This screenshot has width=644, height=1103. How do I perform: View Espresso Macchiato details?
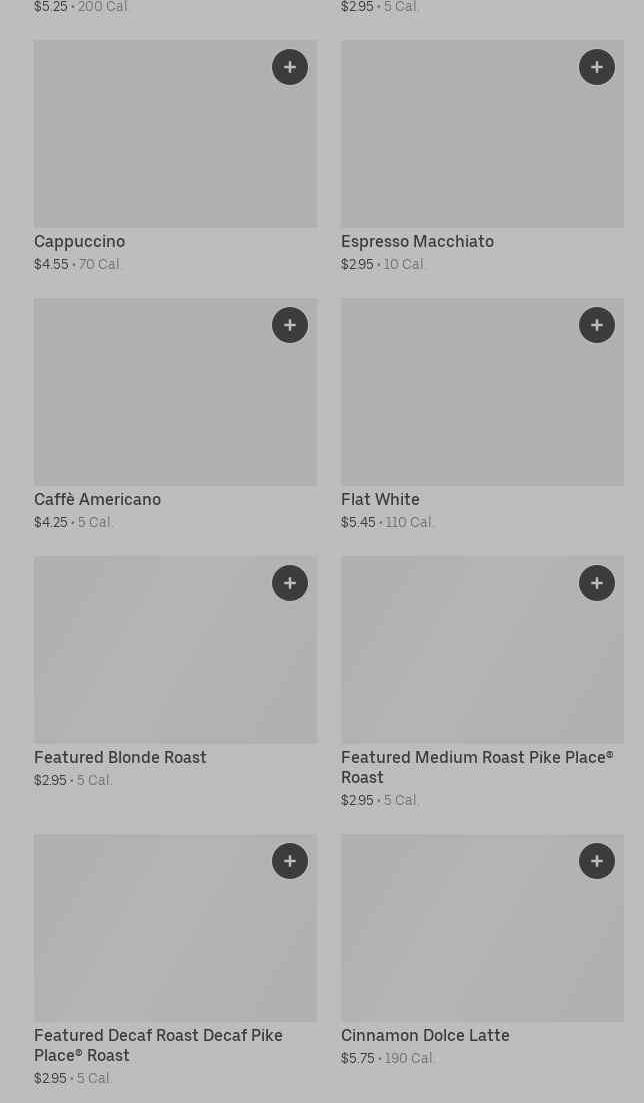point(482,156)
